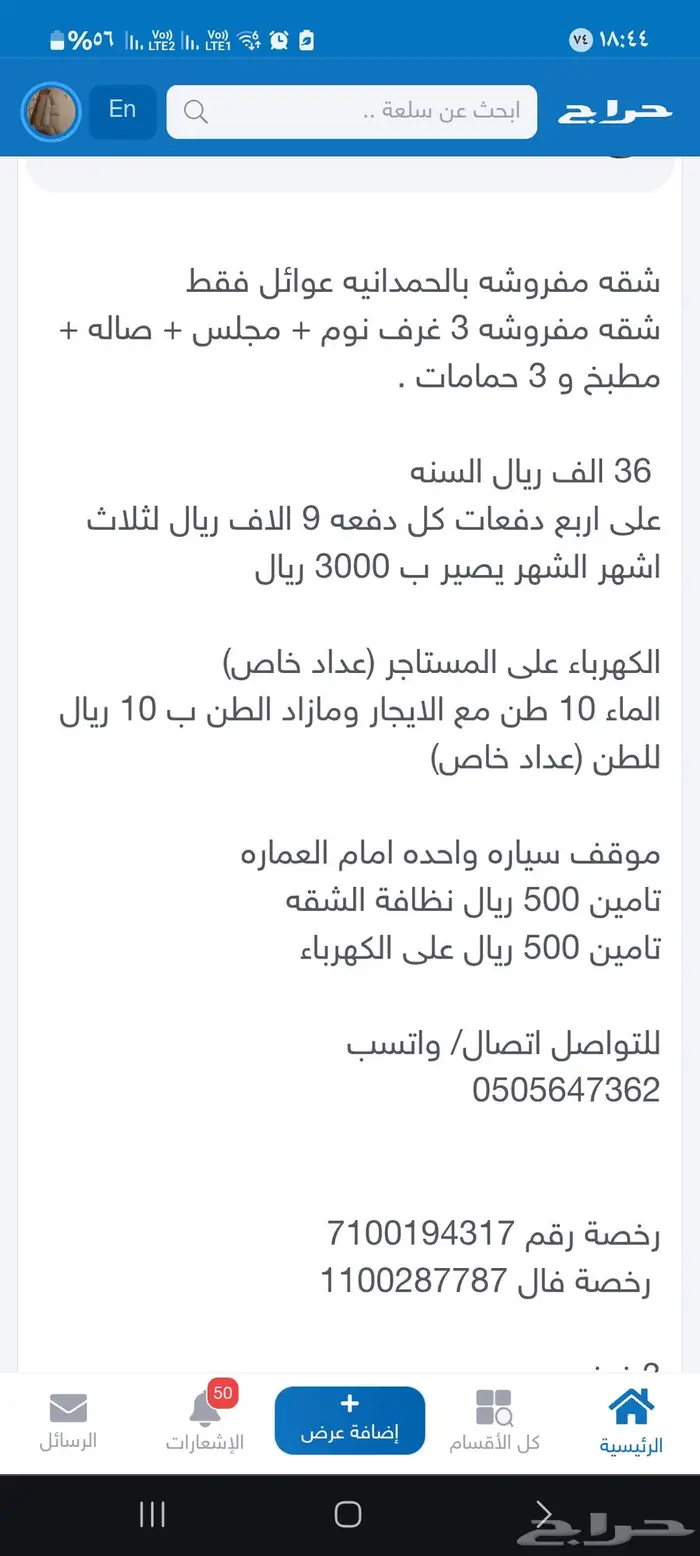Screen dimensions: 700x1556
Task: Open the Haraj logo home link
Action: [x=614, y=112]
